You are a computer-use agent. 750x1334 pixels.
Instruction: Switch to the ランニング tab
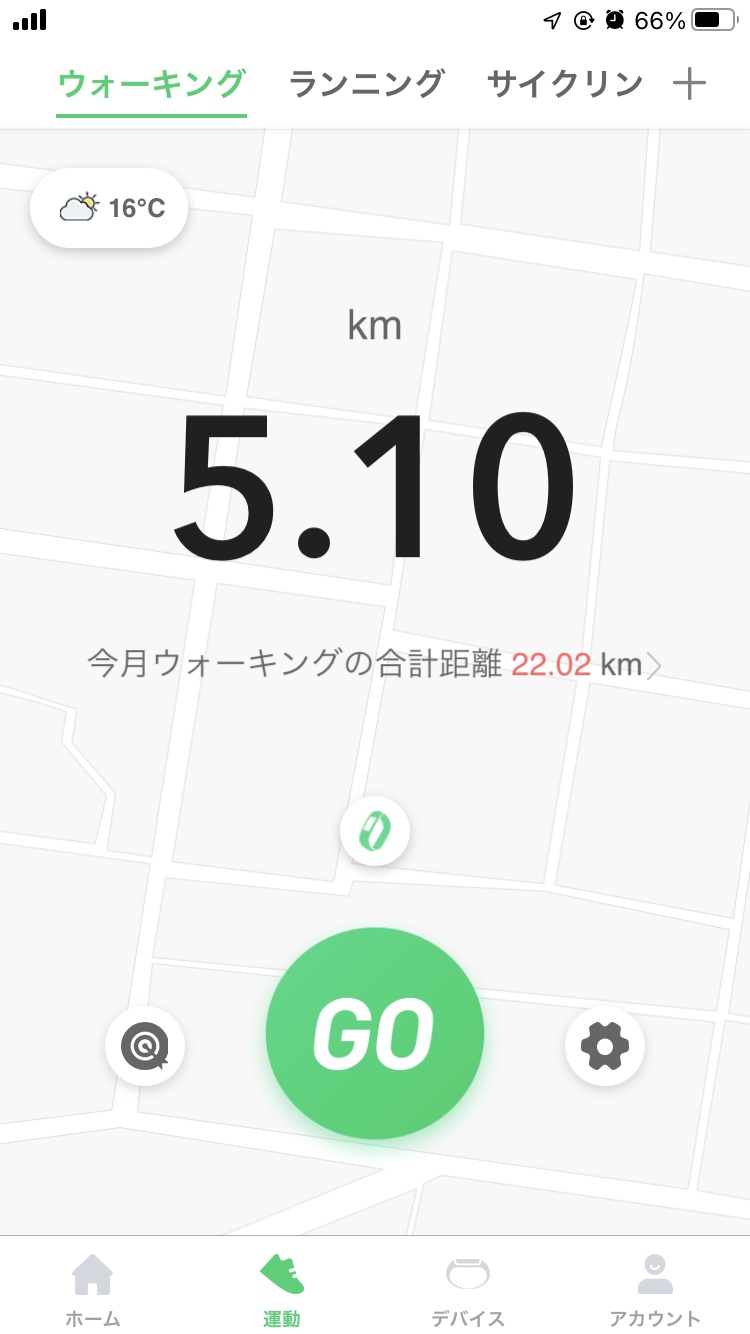pos(366,84)
